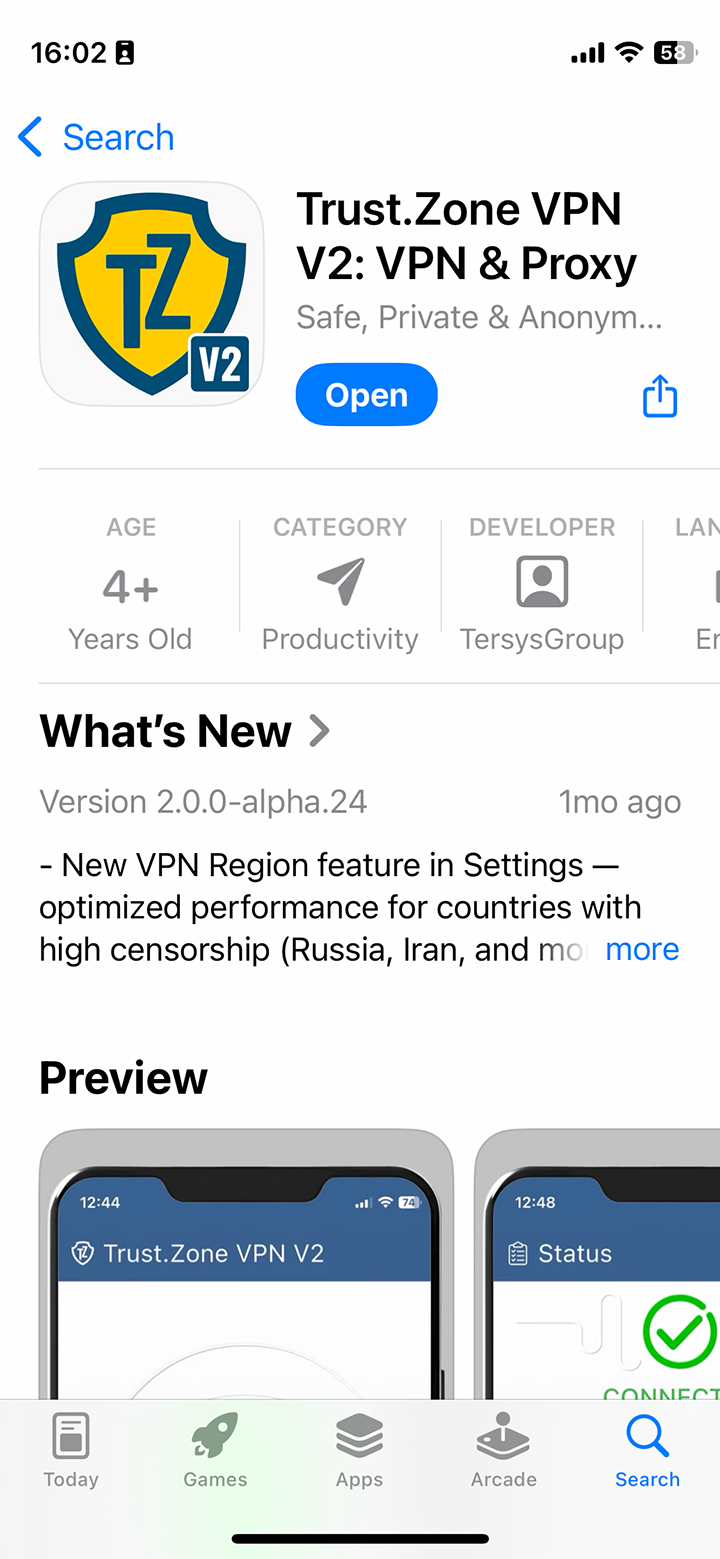Switch to the Arcade tab
Viewport: 720px width, 1559px height.
click(503, 1451)
